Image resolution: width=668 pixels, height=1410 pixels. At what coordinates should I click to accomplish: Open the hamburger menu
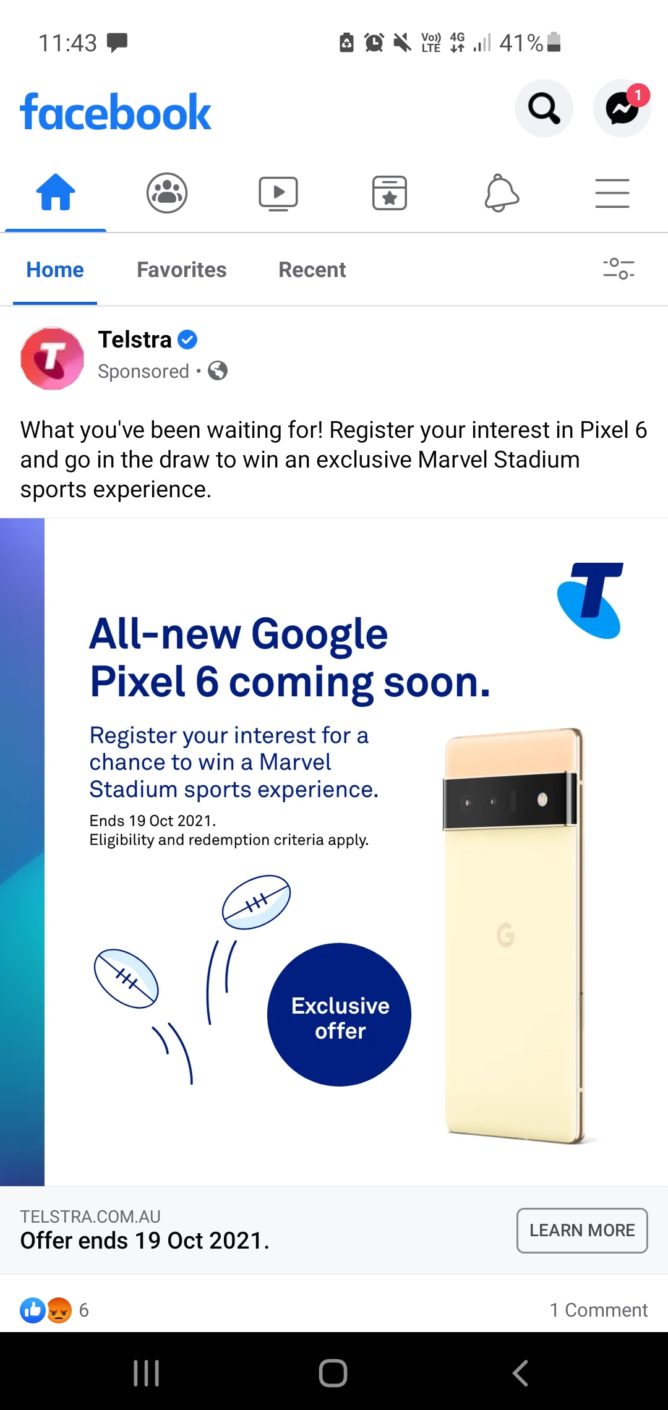click(x=612, y=192)
